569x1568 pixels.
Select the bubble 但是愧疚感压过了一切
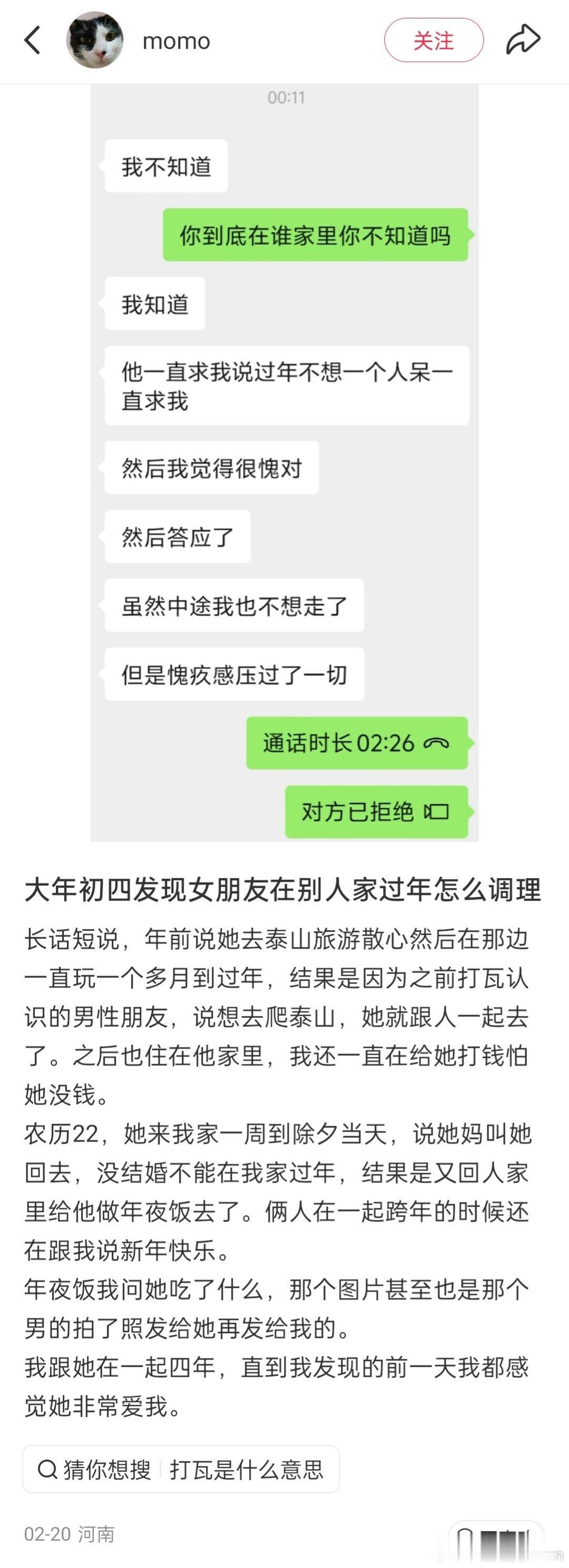click(234, 673)
